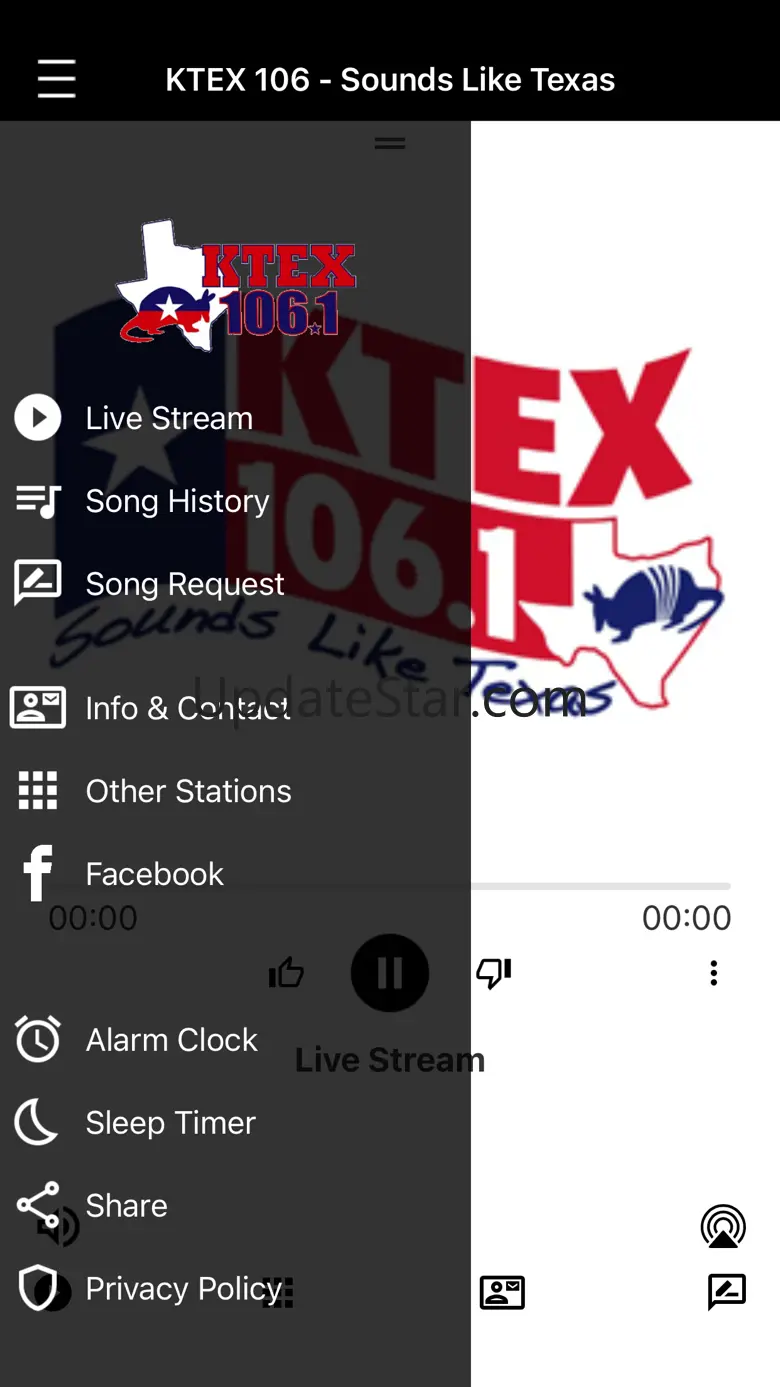Image resolution: width=780 pixels, height=1387 pixels.
Task: Tap the song request icon at bottom
Action: point(727,1292)
